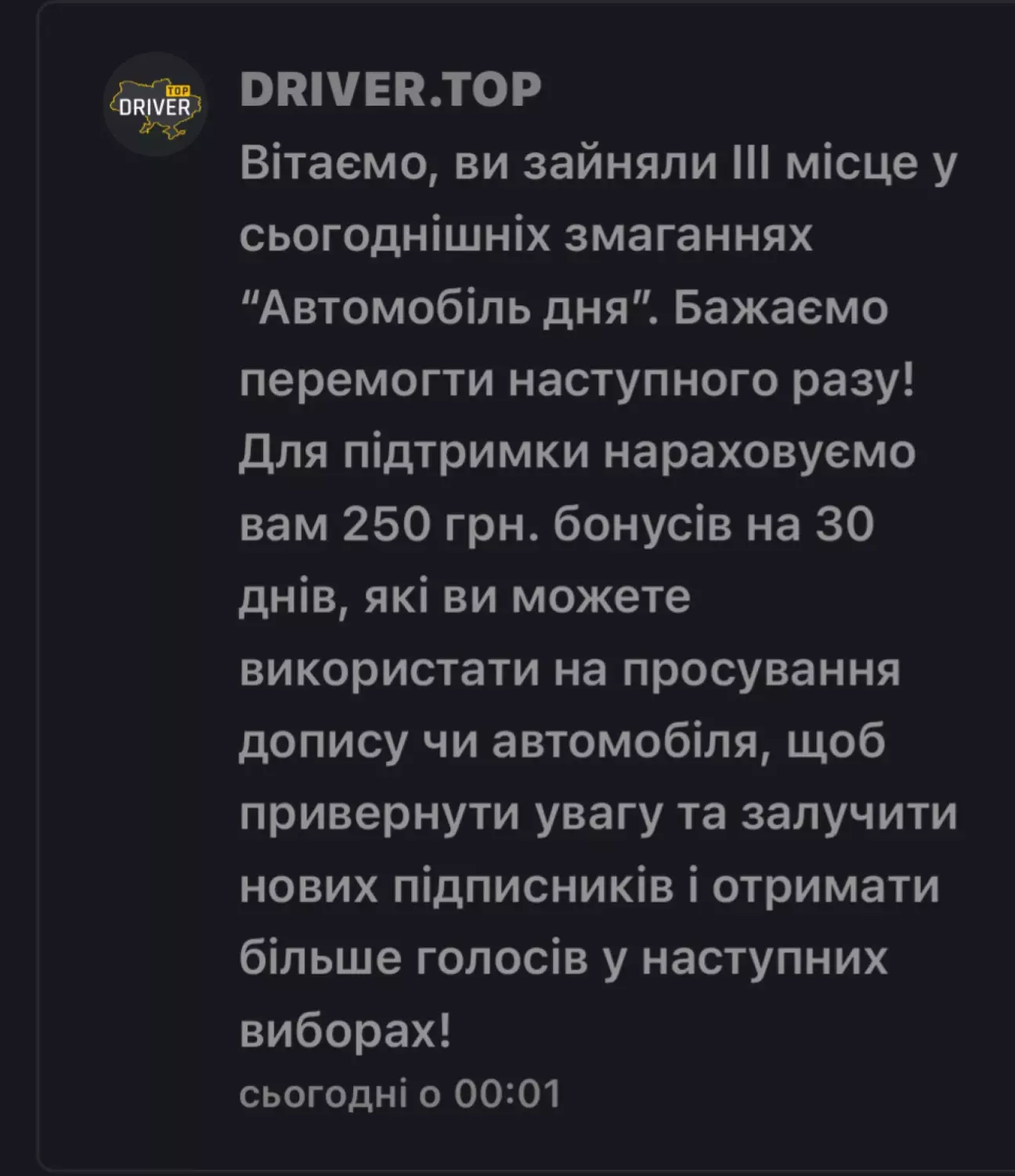Open the DRIVER.TOP profile avatar

coord(155,105)
